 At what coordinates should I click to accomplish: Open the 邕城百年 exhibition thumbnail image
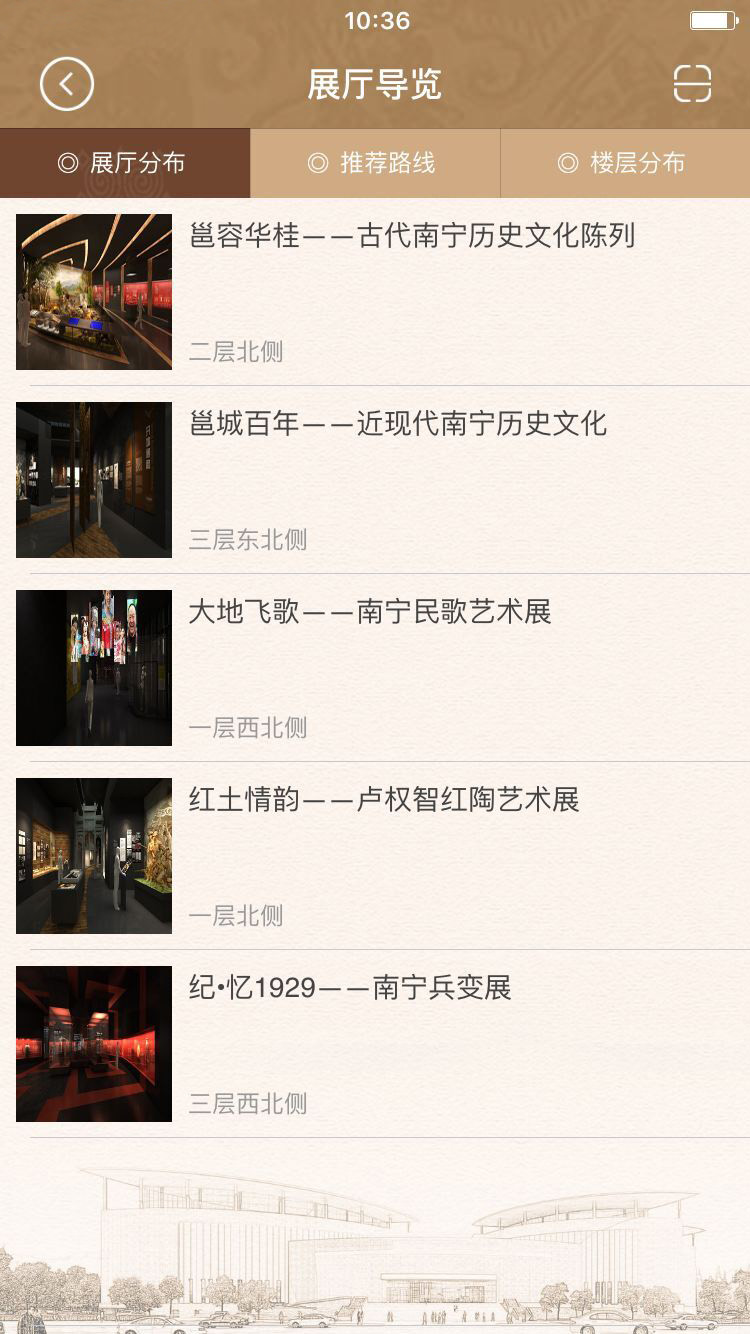click(93, 478)
